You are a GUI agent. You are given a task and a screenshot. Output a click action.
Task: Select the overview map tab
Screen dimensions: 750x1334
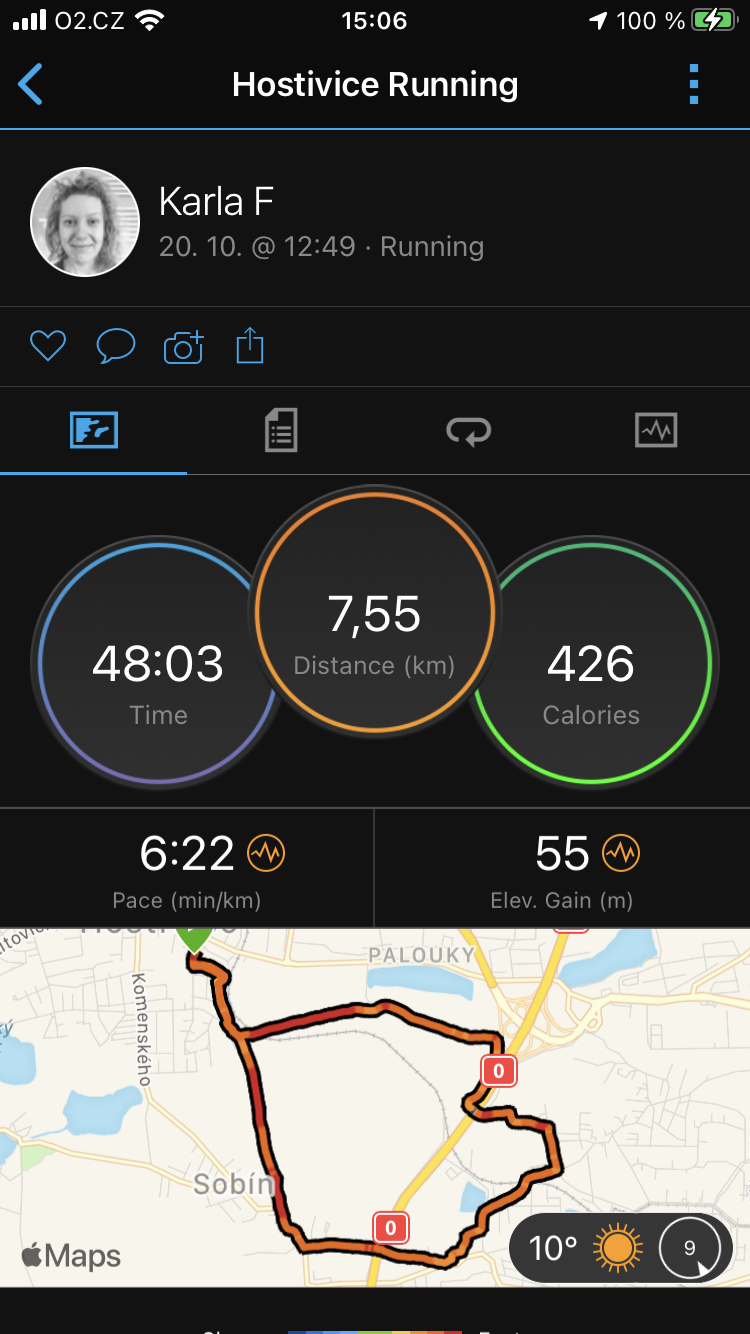(x=94, y=431)
